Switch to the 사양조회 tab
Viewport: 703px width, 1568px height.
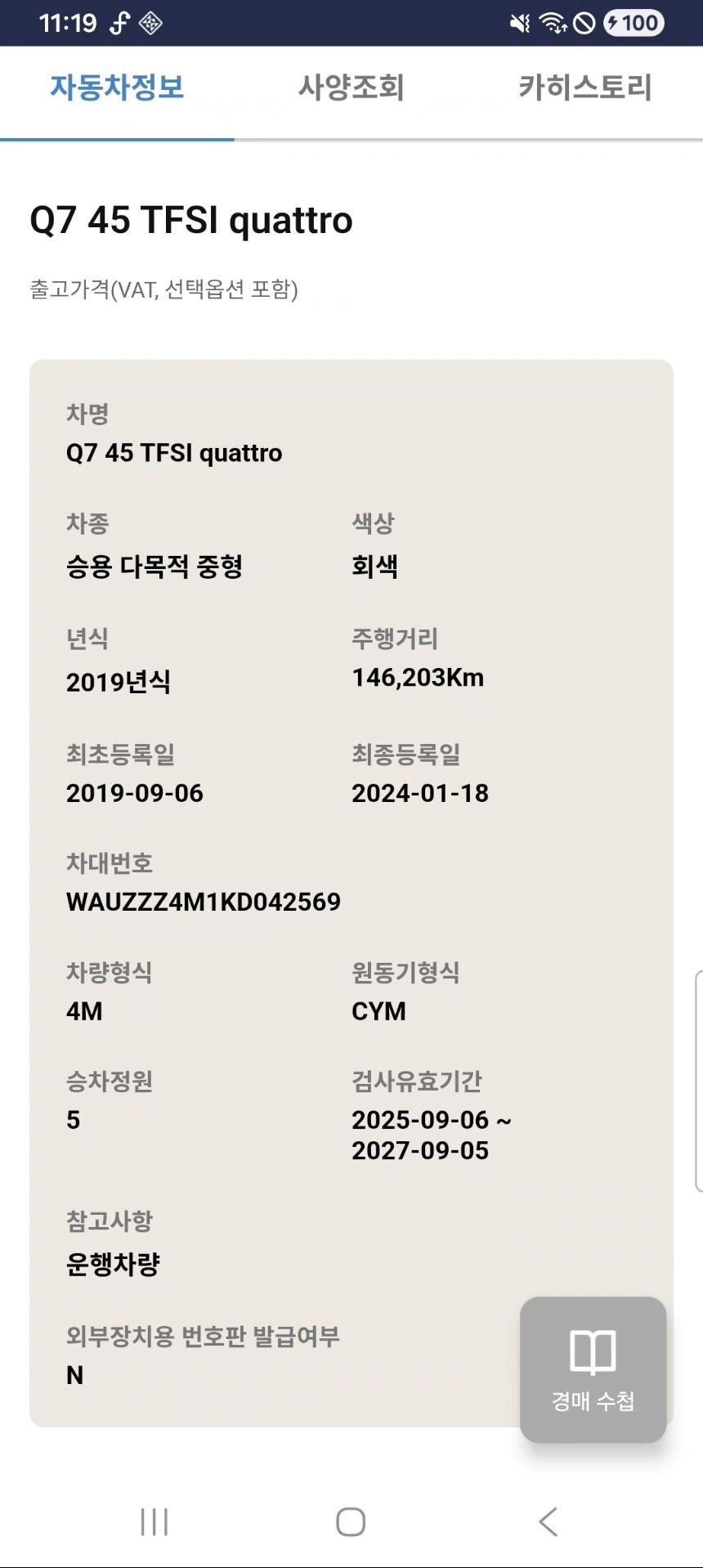coord(351,87)
